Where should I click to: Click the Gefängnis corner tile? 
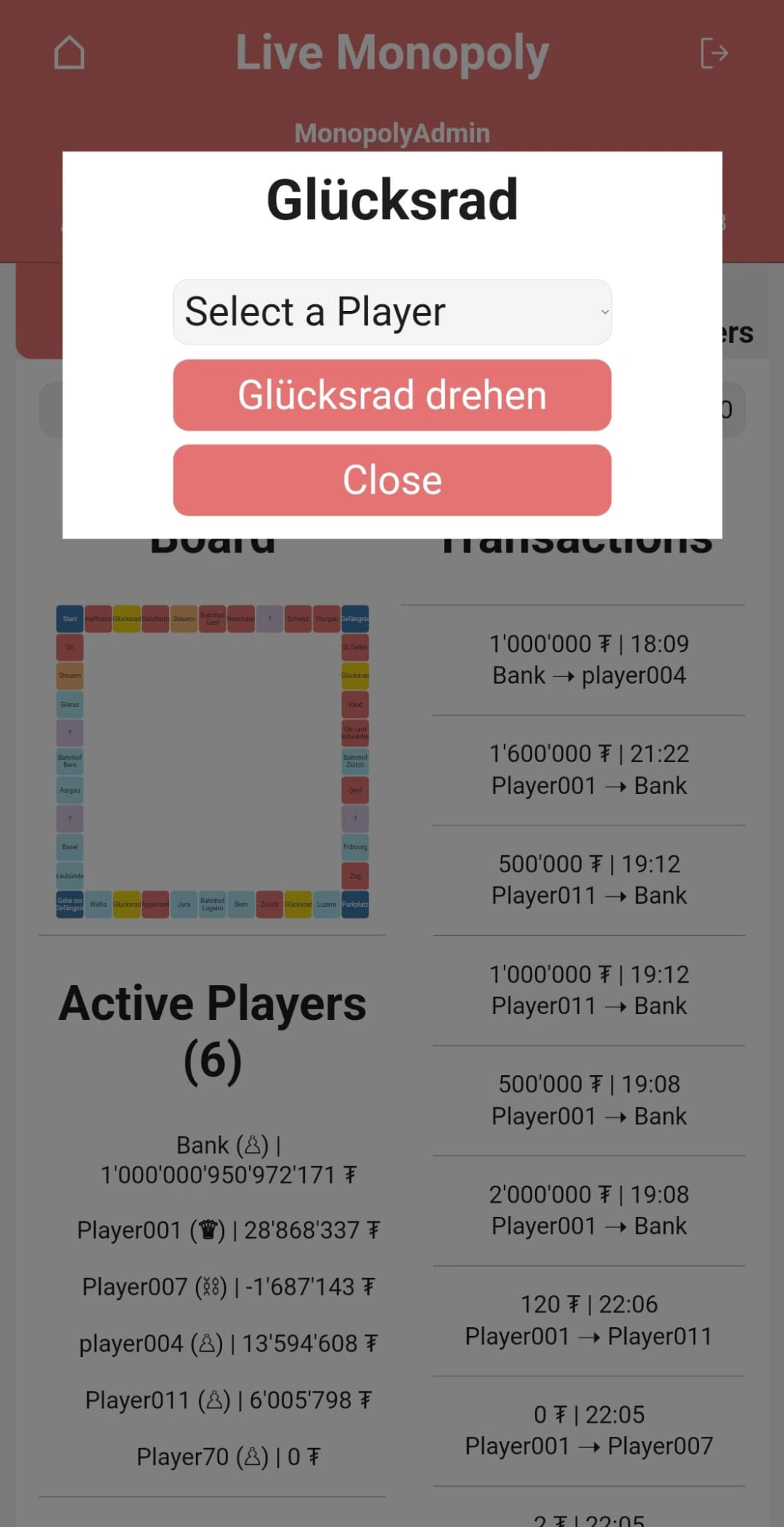click(x=355, y=619)
